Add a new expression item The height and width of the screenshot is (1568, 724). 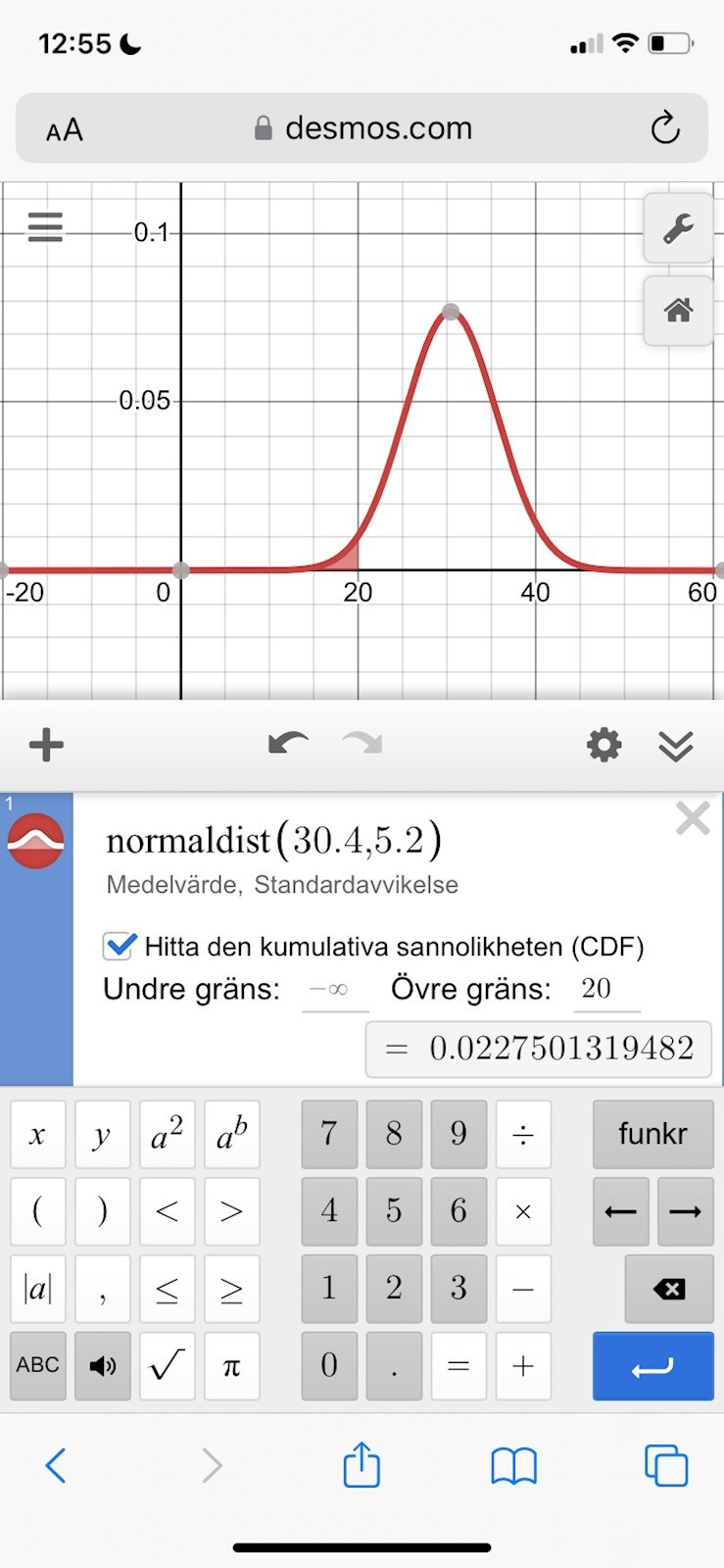click(46, 746)
